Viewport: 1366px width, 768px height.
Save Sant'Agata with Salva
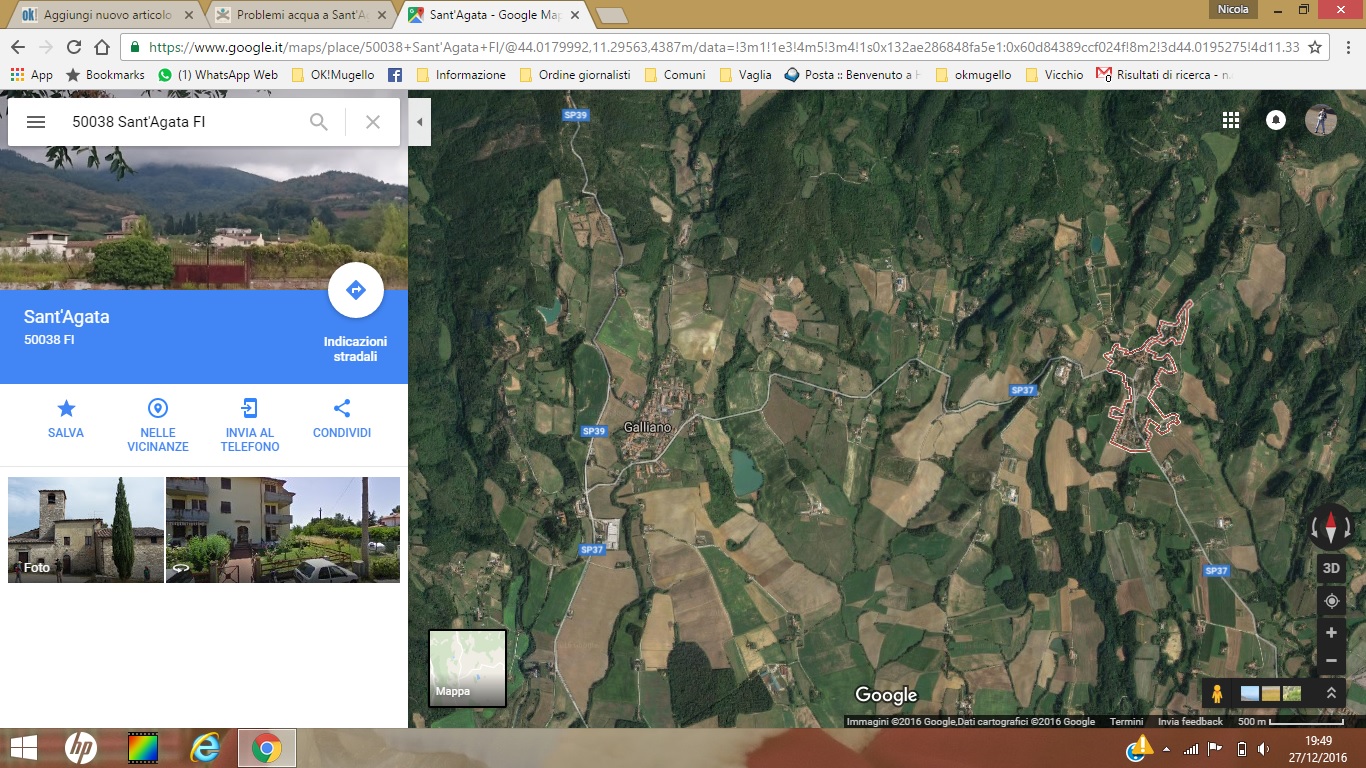pyautogui.click(x=66, y=418)
